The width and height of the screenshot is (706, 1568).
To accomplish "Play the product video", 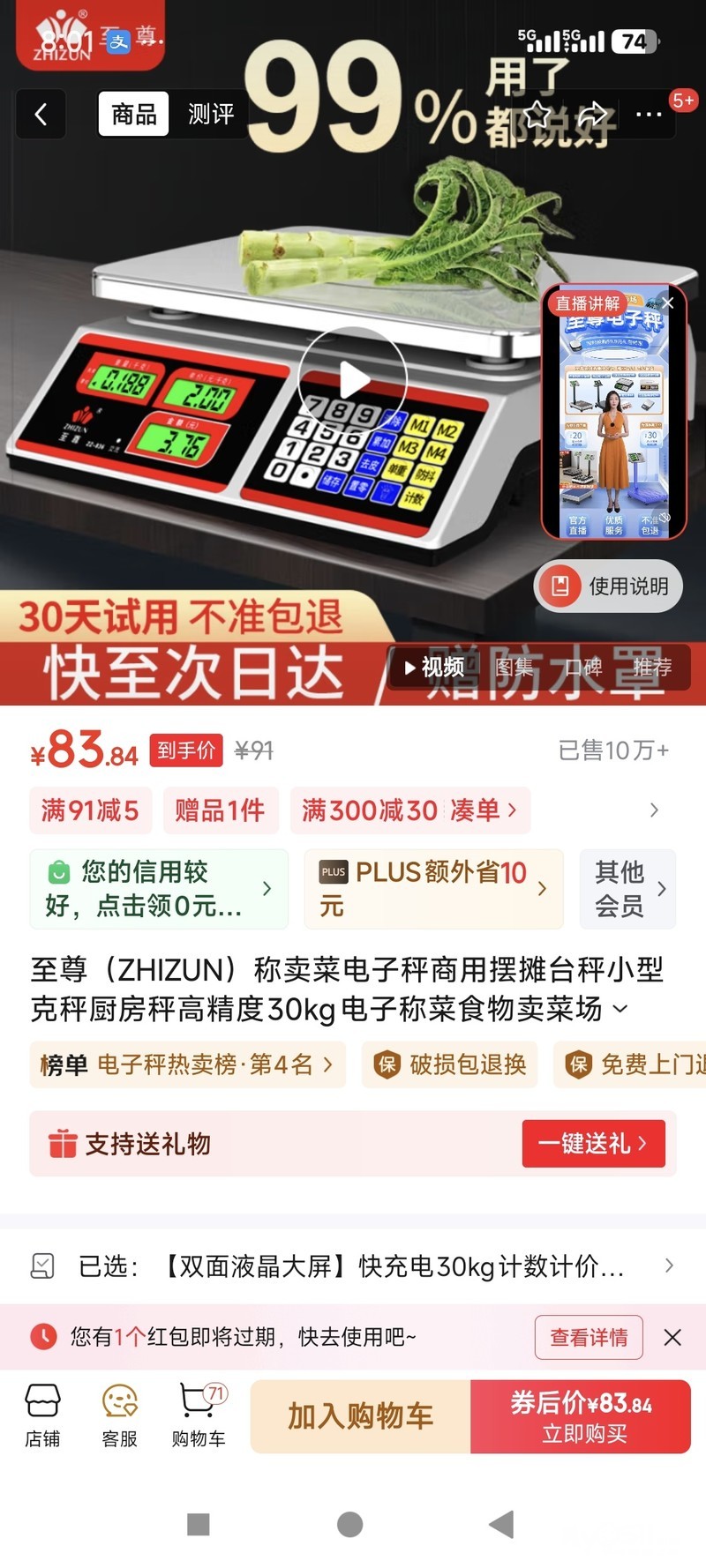I will pos(353,381).
